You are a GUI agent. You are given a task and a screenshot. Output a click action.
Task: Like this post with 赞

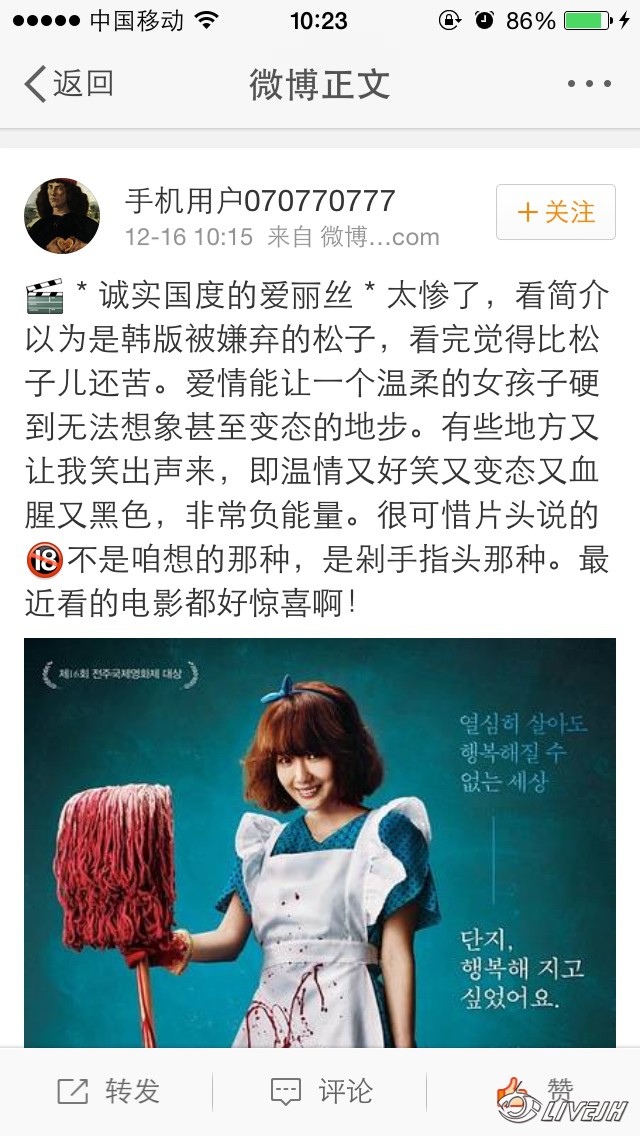coord(535,1091)
